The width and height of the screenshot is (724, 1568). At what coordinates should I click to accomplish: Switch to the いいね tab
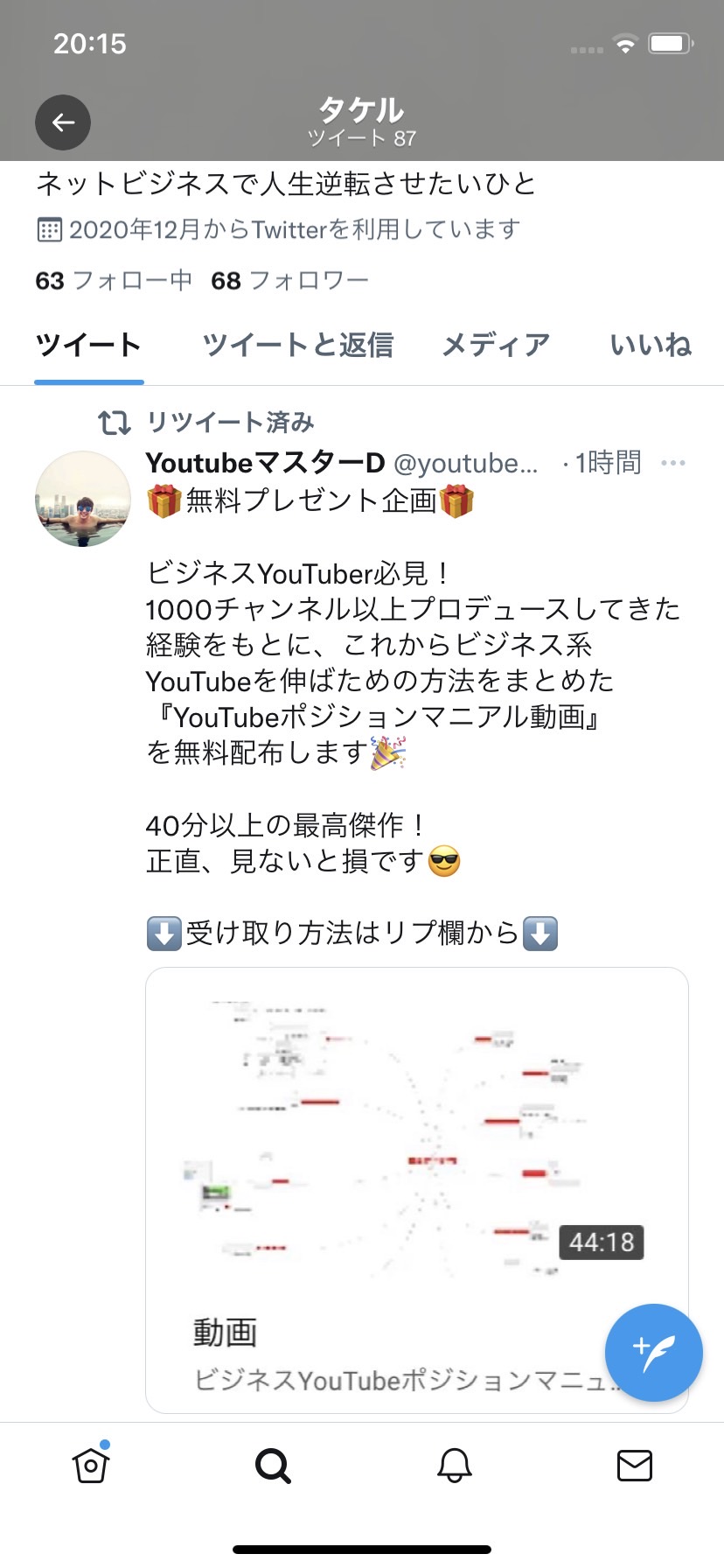pyautogui.click(x=651, y=345)
